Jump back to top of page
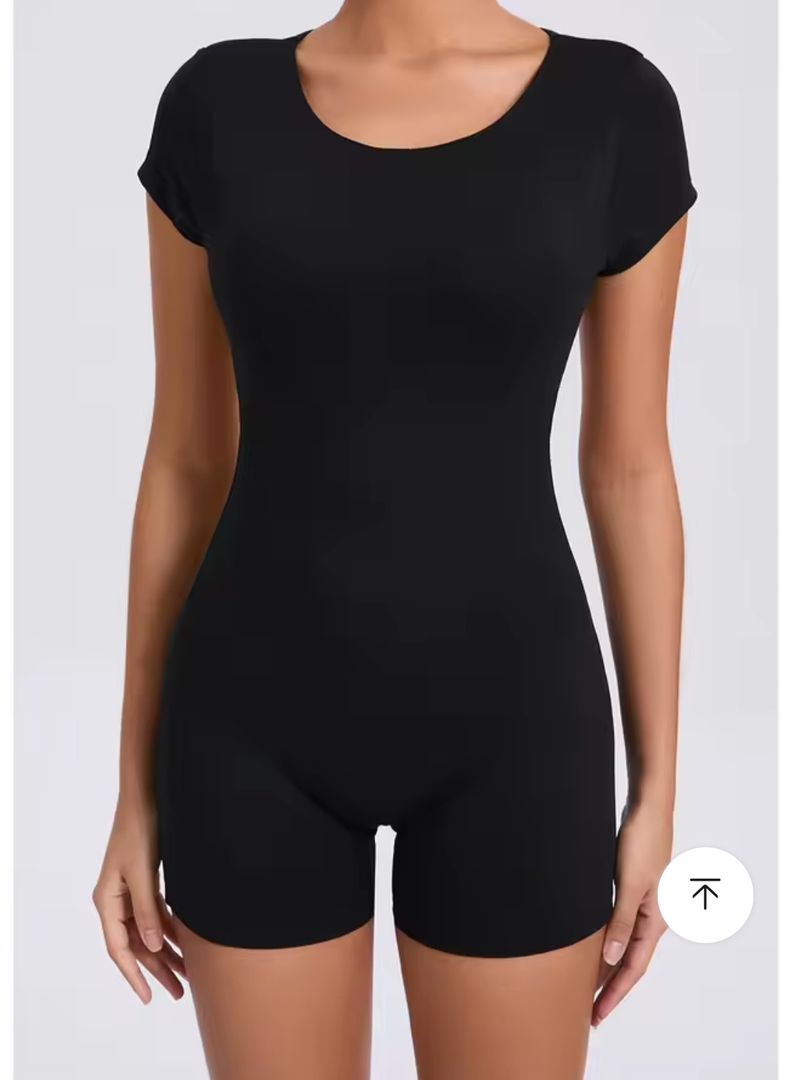The width and height of the screenshot is (790, 1080). [x=705, y=894]
